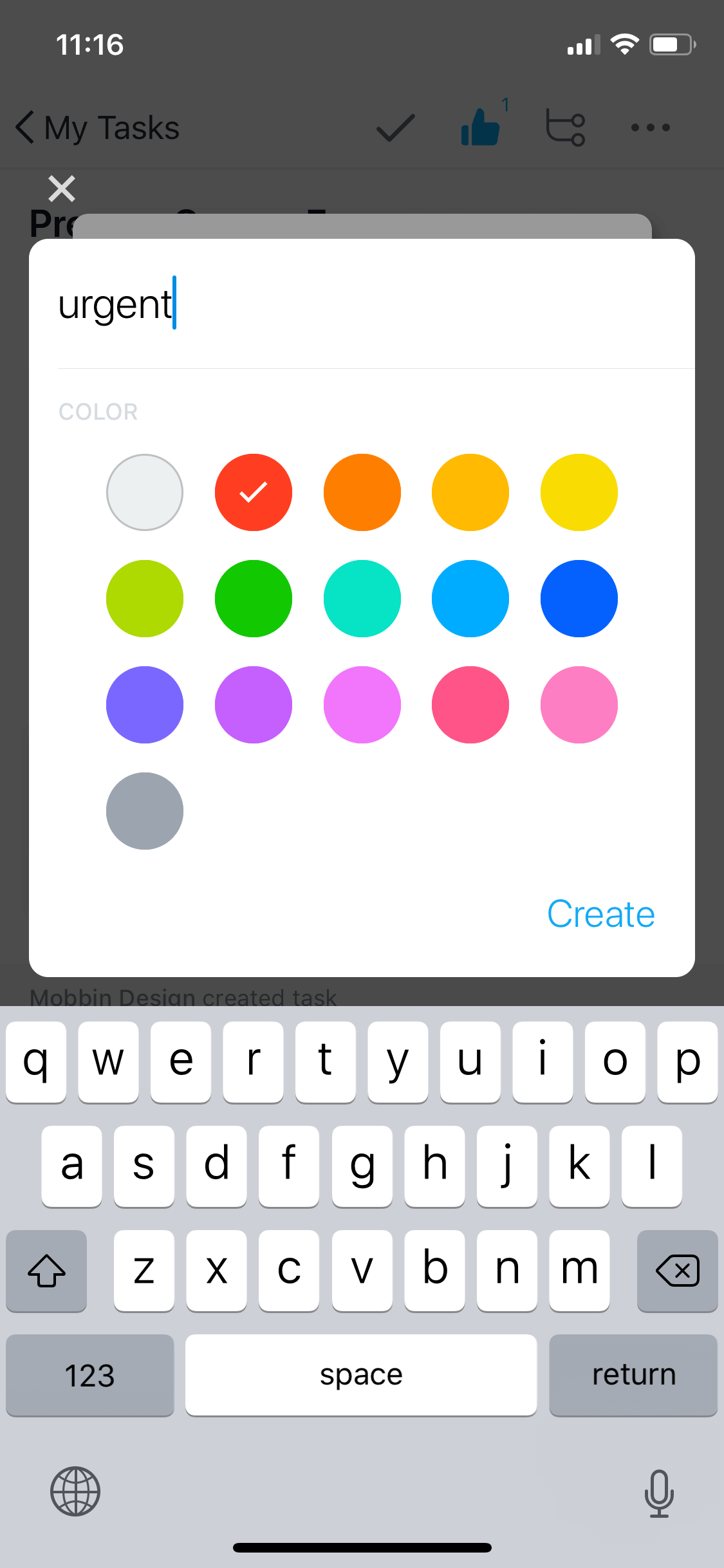The height and width of the screenshot is (1568, 724).
Task: Pick the hot pink swatch
Action: click(x=470, y=705)
